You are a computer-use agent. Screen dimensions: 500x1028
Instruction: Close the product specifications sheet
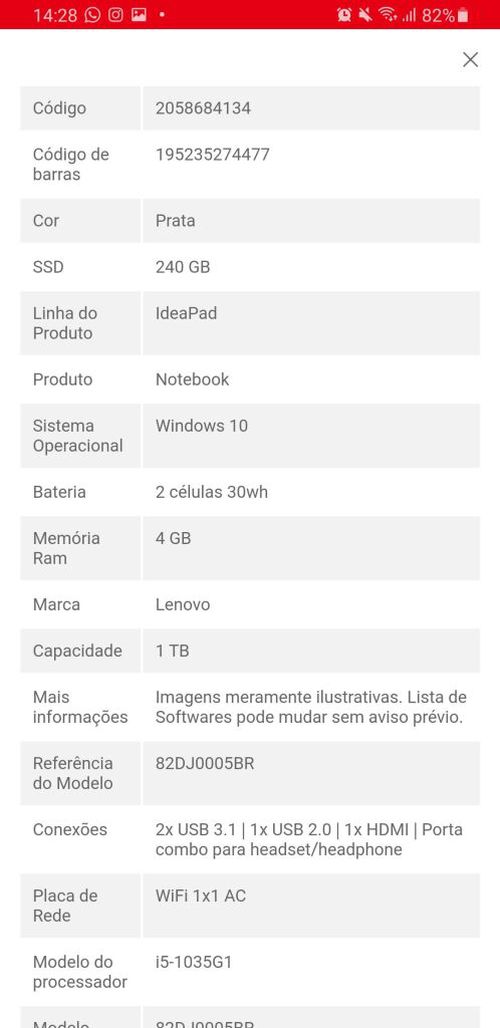coord(470,60)
